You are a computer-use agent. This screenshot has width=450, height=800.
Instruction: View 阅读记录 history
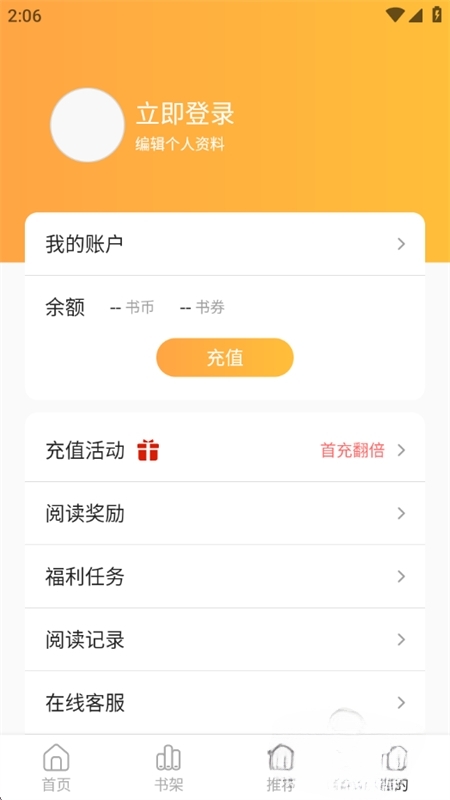point(225,639)
